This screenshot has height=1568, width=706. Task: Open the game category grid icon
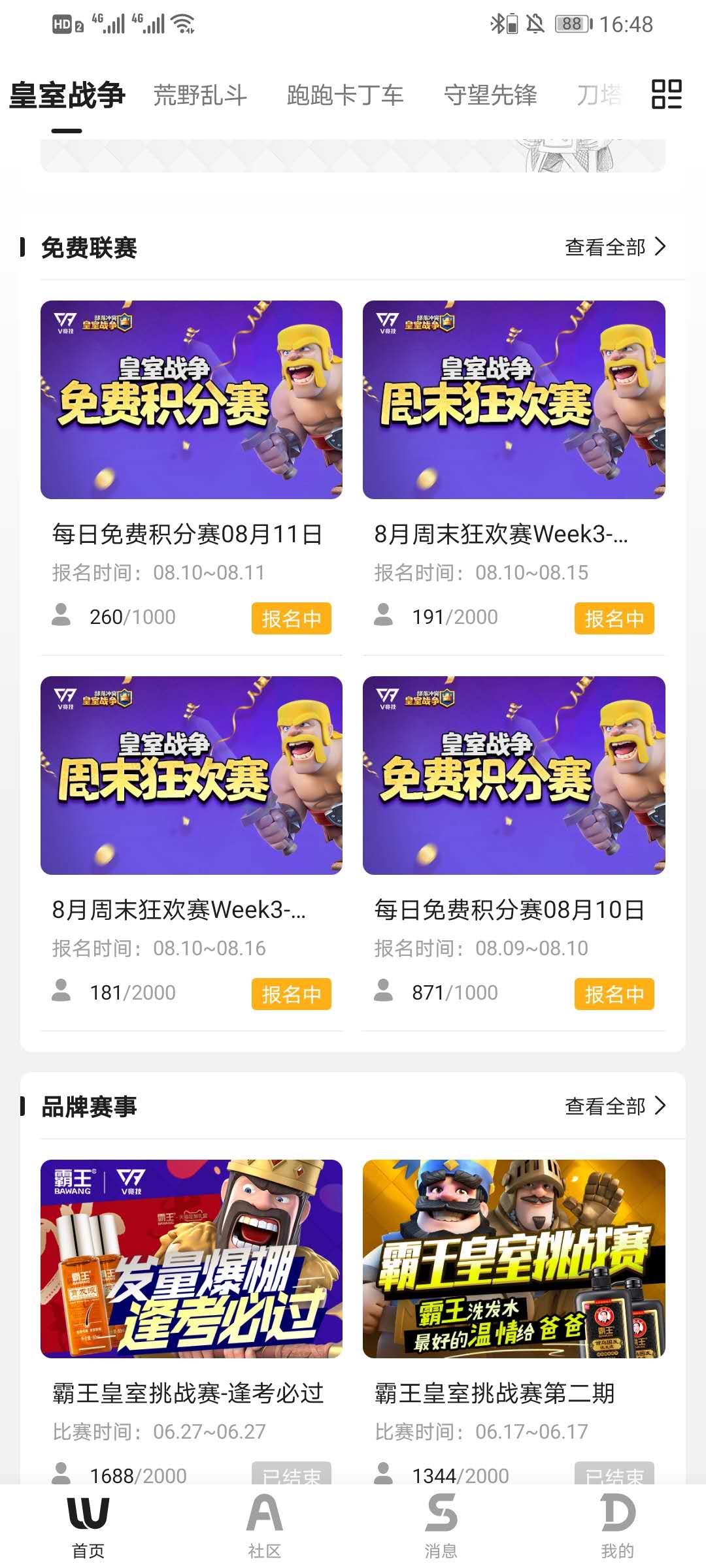tap(667, 95)
